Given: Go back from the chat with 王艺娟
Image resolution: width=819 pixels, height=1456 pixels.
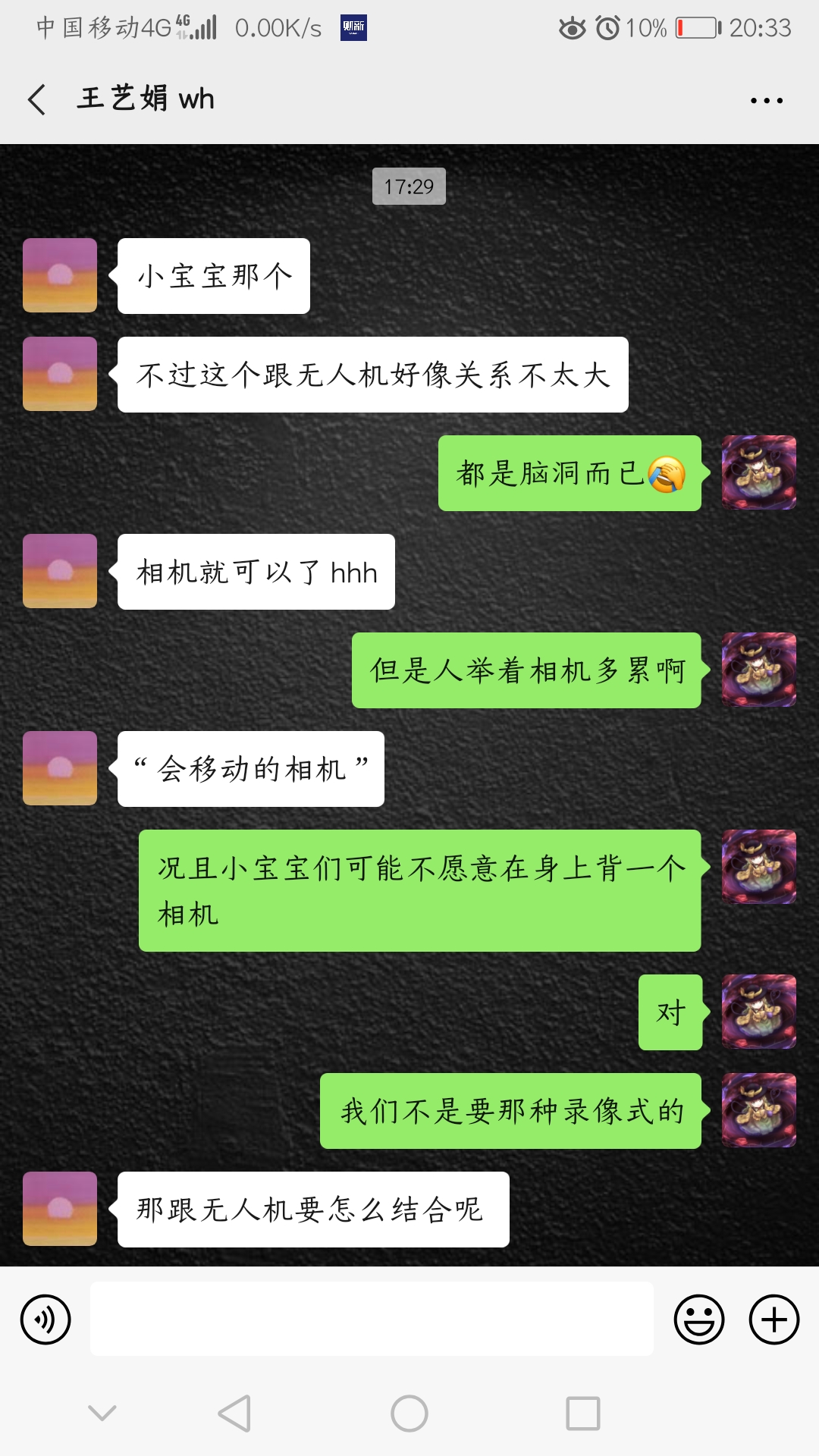Looking at the screenshot, I should (36, 99).
